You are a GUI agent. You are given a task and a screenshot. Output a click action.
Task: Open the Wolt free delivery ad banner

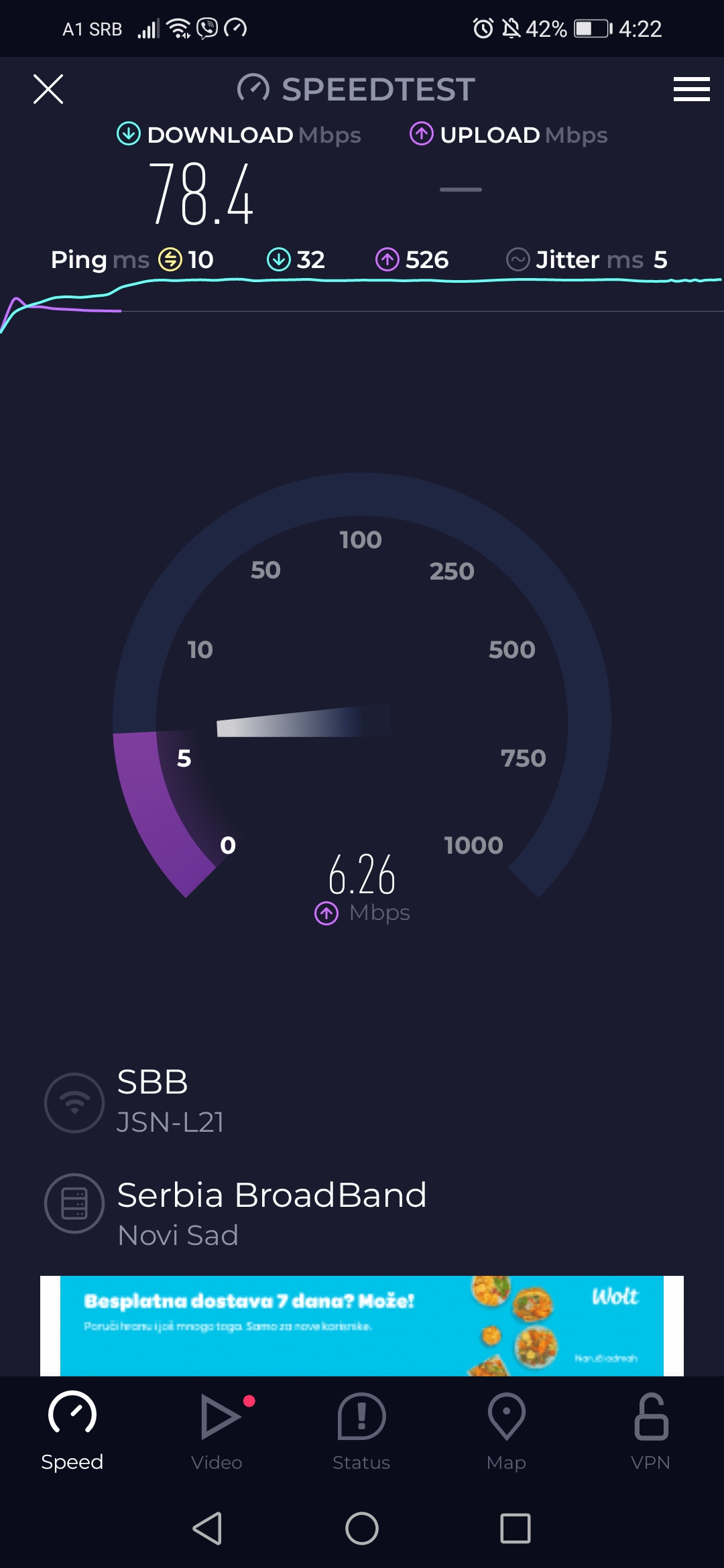pos(362,1325)
